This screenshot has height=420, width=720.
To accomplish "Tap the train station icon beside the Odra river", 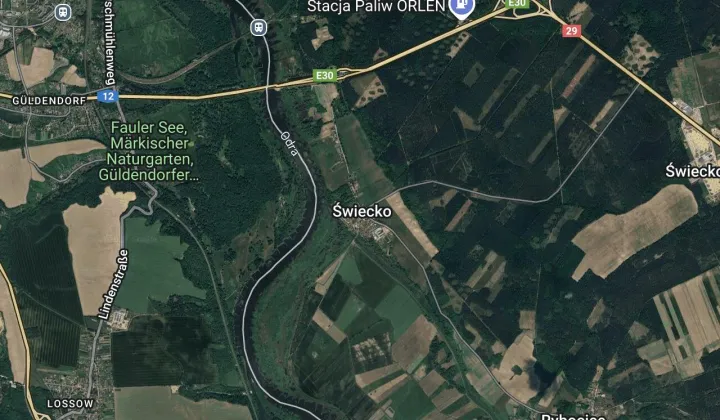I will pyautogui.click(x=258, y=27).
